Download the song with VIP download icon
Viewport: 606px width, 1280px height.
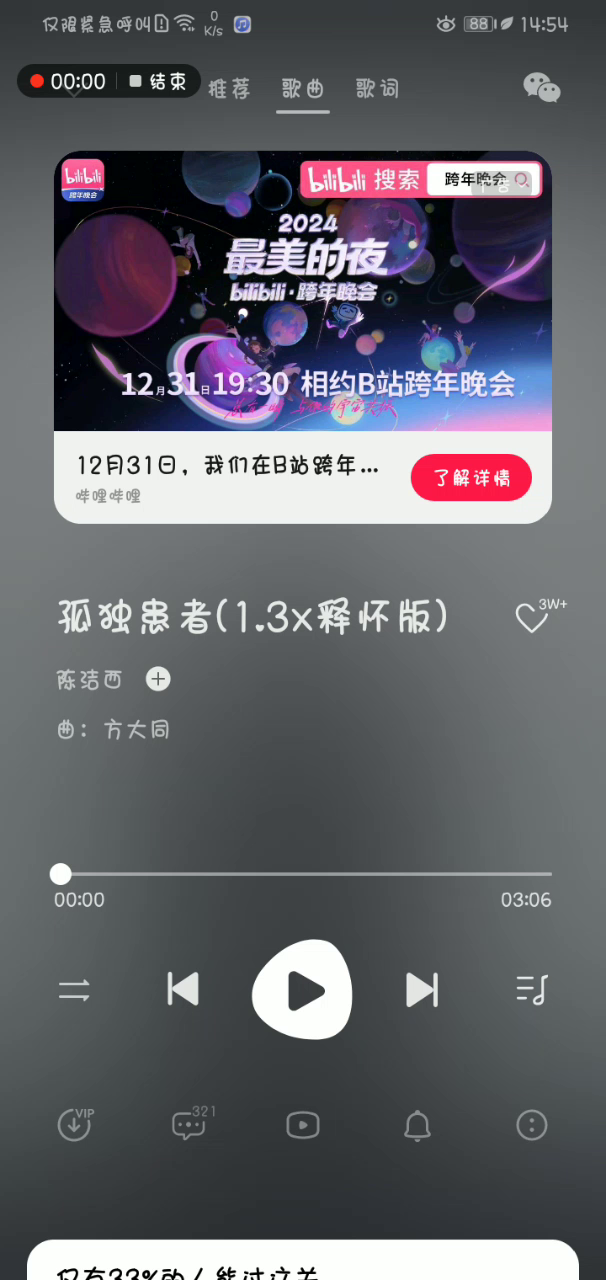(x=74, y=1126)
